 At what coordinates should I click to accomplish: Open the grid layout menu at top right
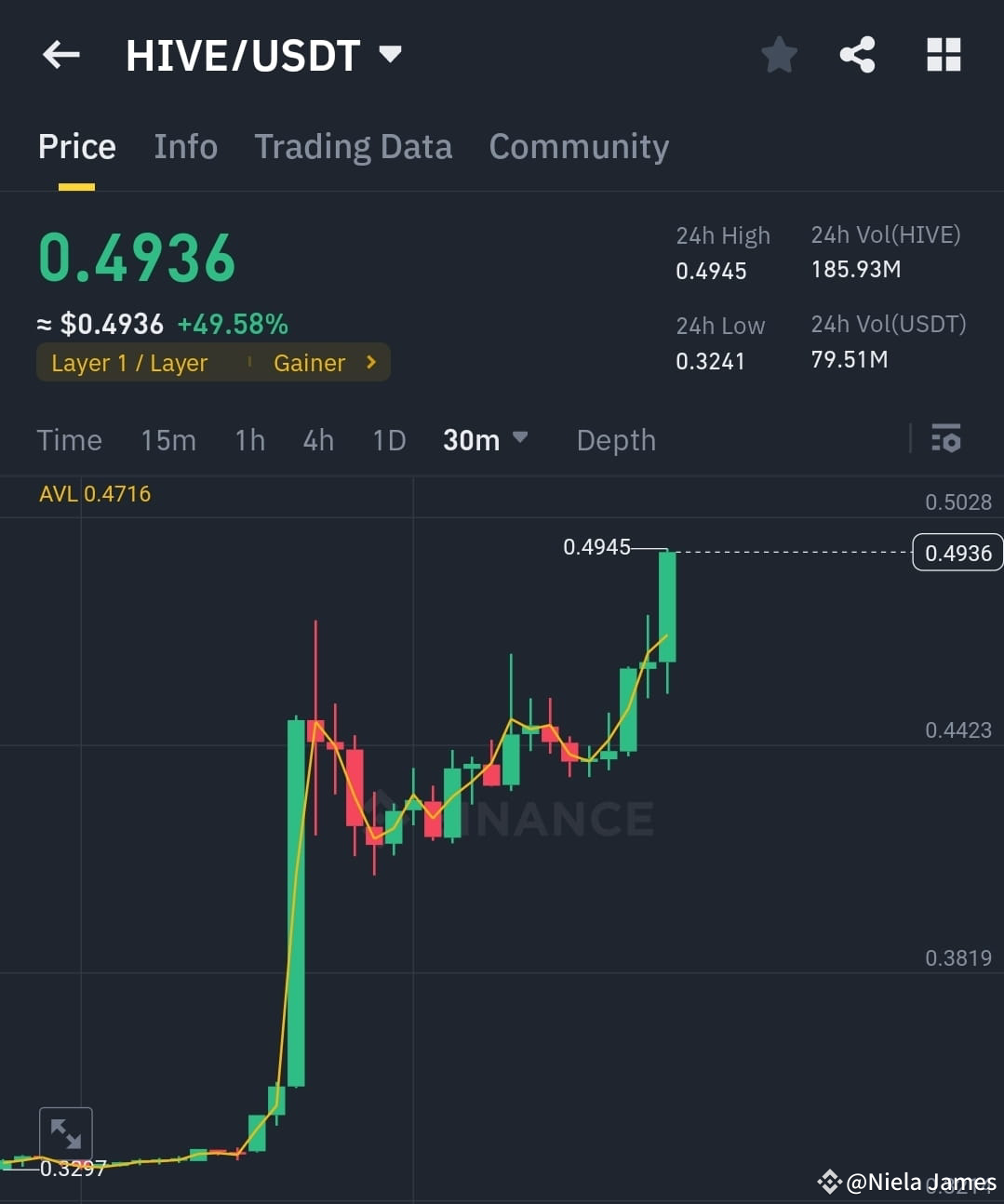click(944, 55)
